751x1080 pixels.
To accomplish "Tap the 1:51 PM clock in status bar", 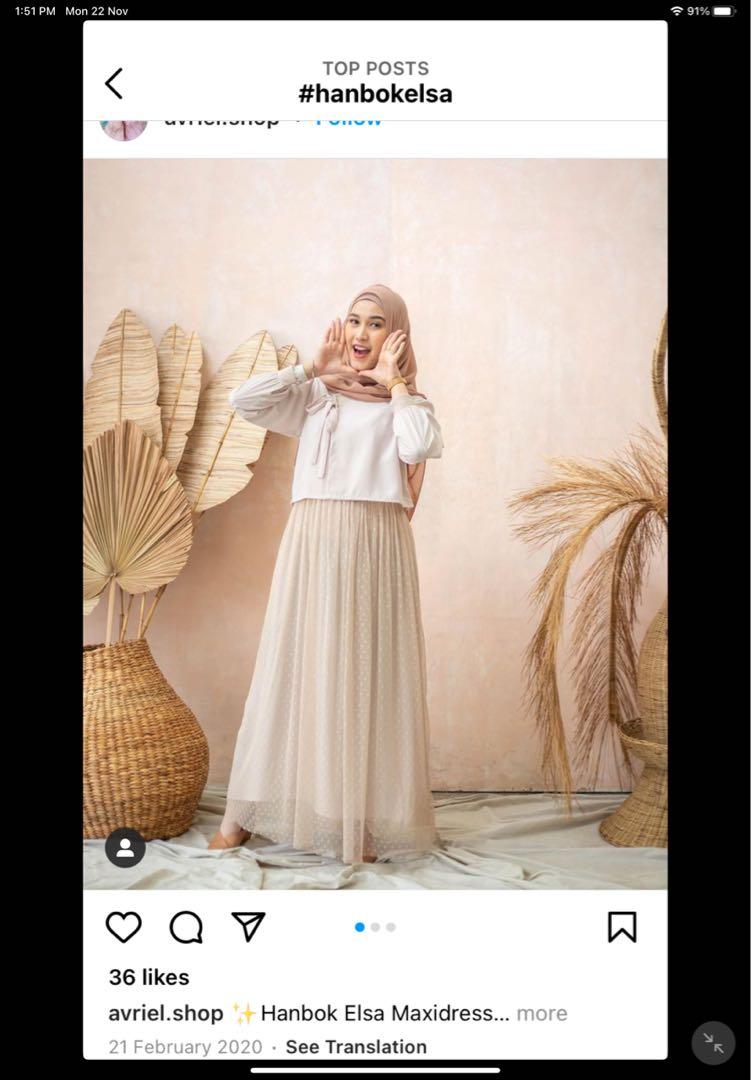I will point(27,11).
